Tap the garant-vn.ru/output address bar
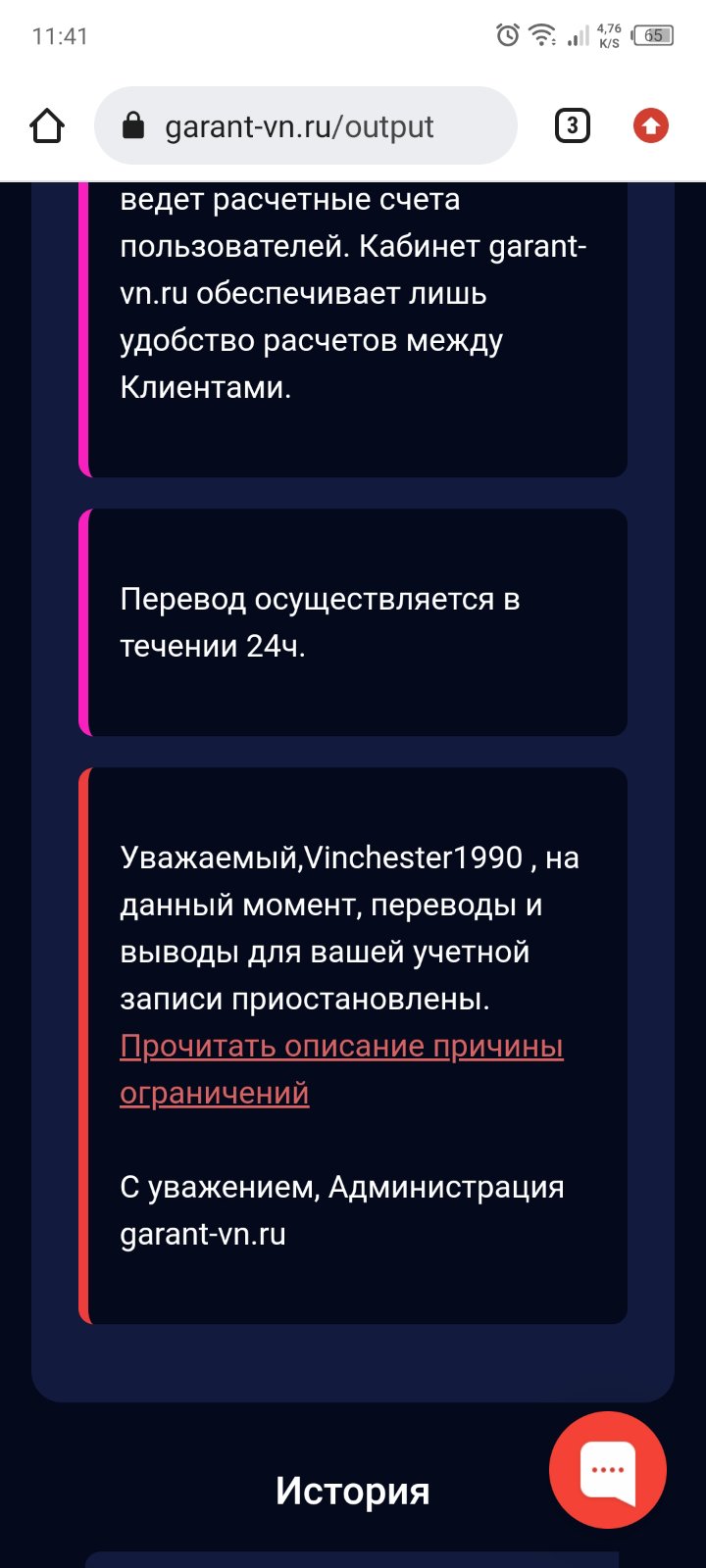Viewport: 706px width, 1568px height. point(304,126)
